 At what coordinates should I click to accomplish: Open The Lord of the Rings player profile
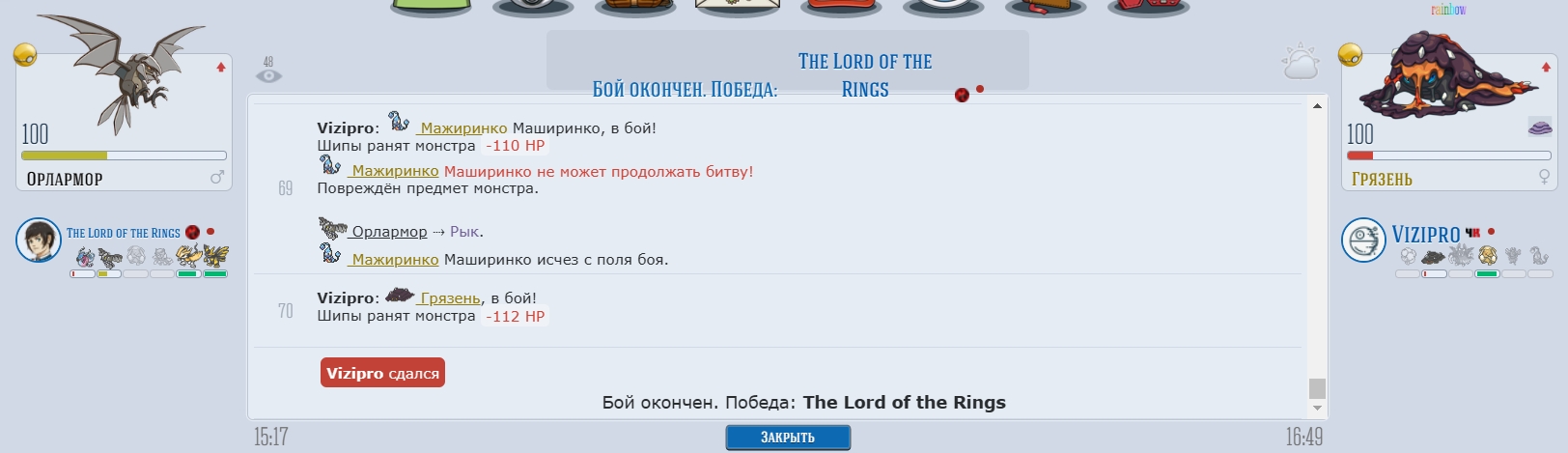pyautogui.click(x=124, y=233)
